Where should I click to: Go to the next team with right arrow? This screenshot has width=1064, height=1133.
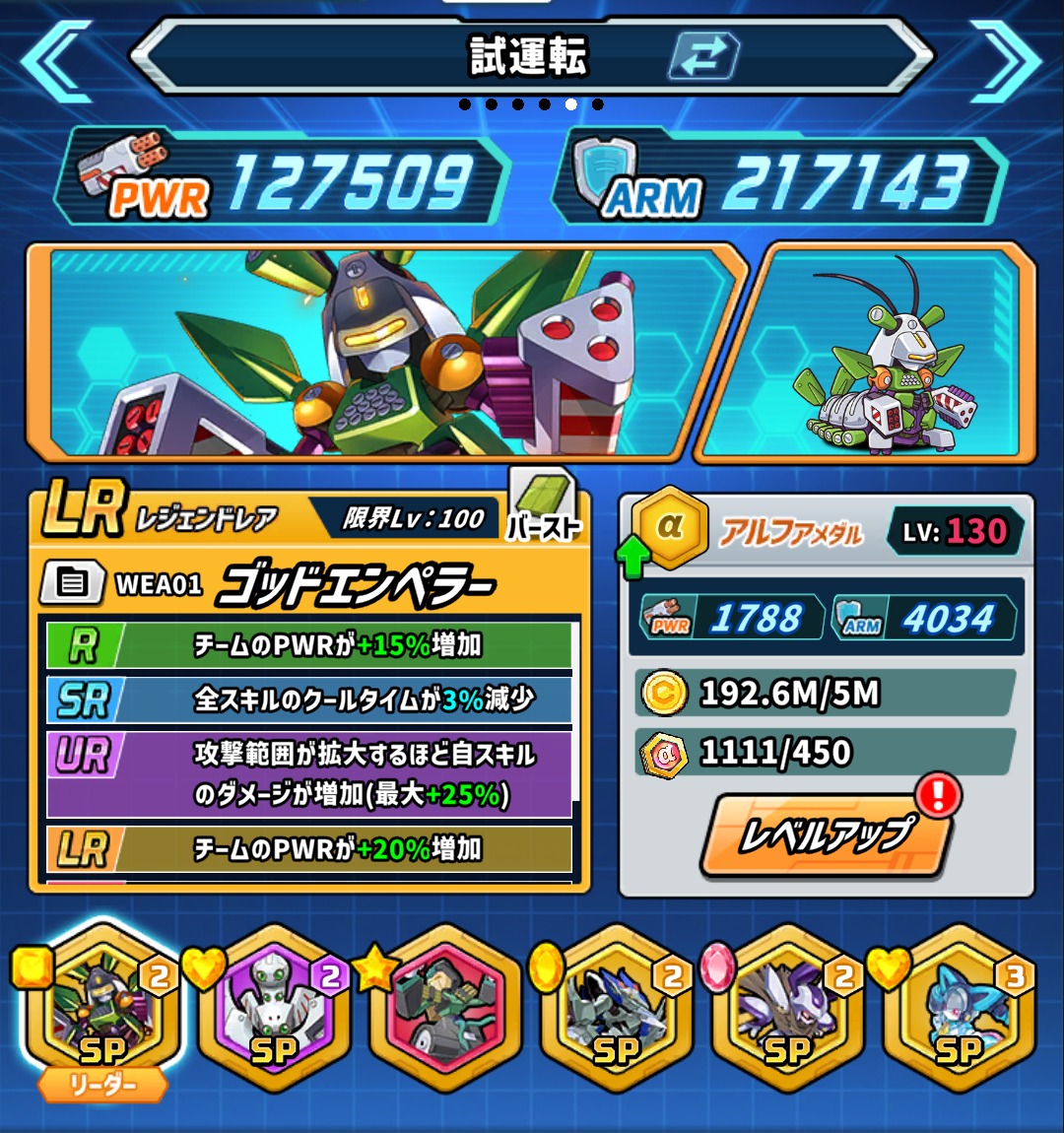1007,61
